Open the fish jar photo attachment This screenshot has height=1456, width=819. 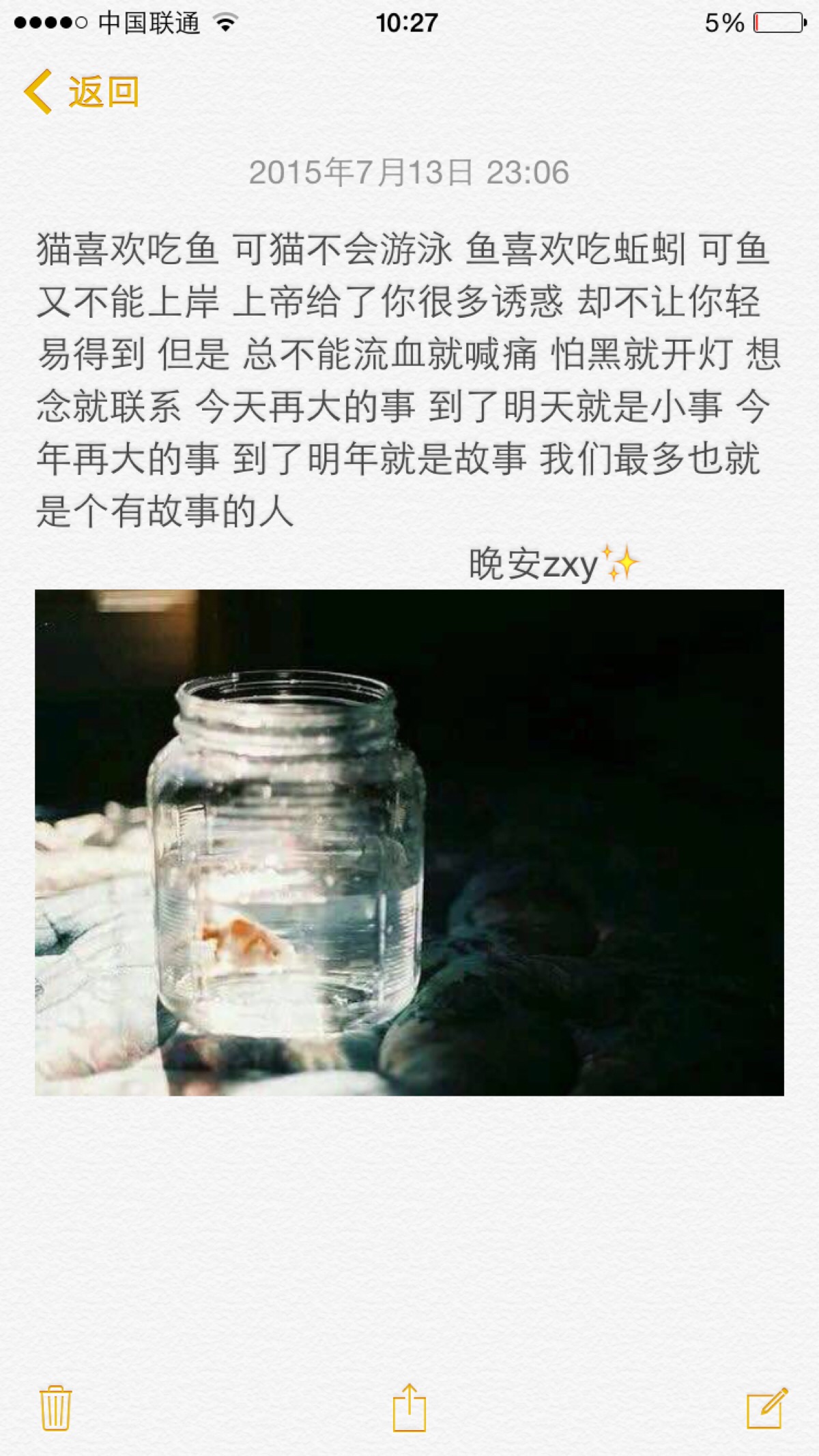tap(409, 842)
